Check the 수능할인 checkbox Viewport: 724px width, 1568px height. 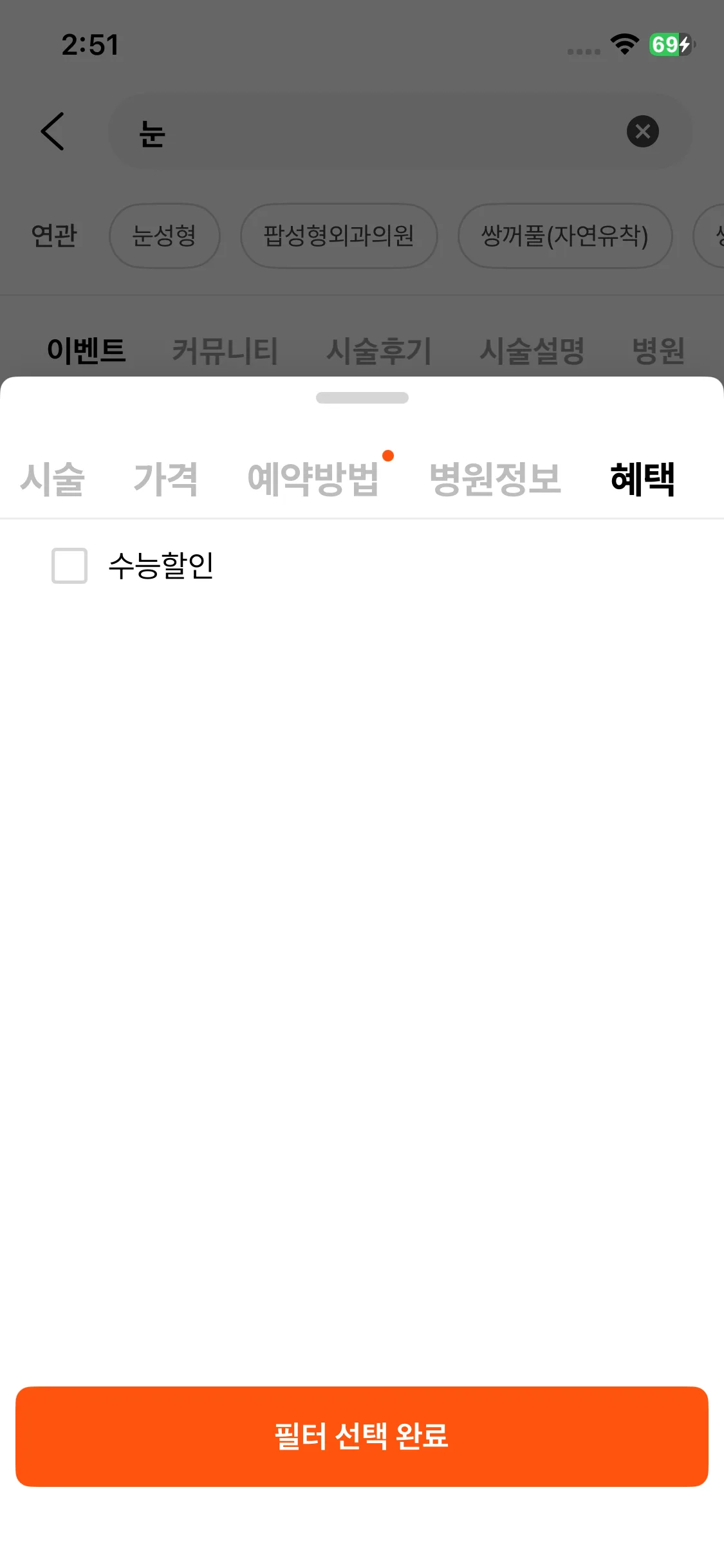[70, 566]
